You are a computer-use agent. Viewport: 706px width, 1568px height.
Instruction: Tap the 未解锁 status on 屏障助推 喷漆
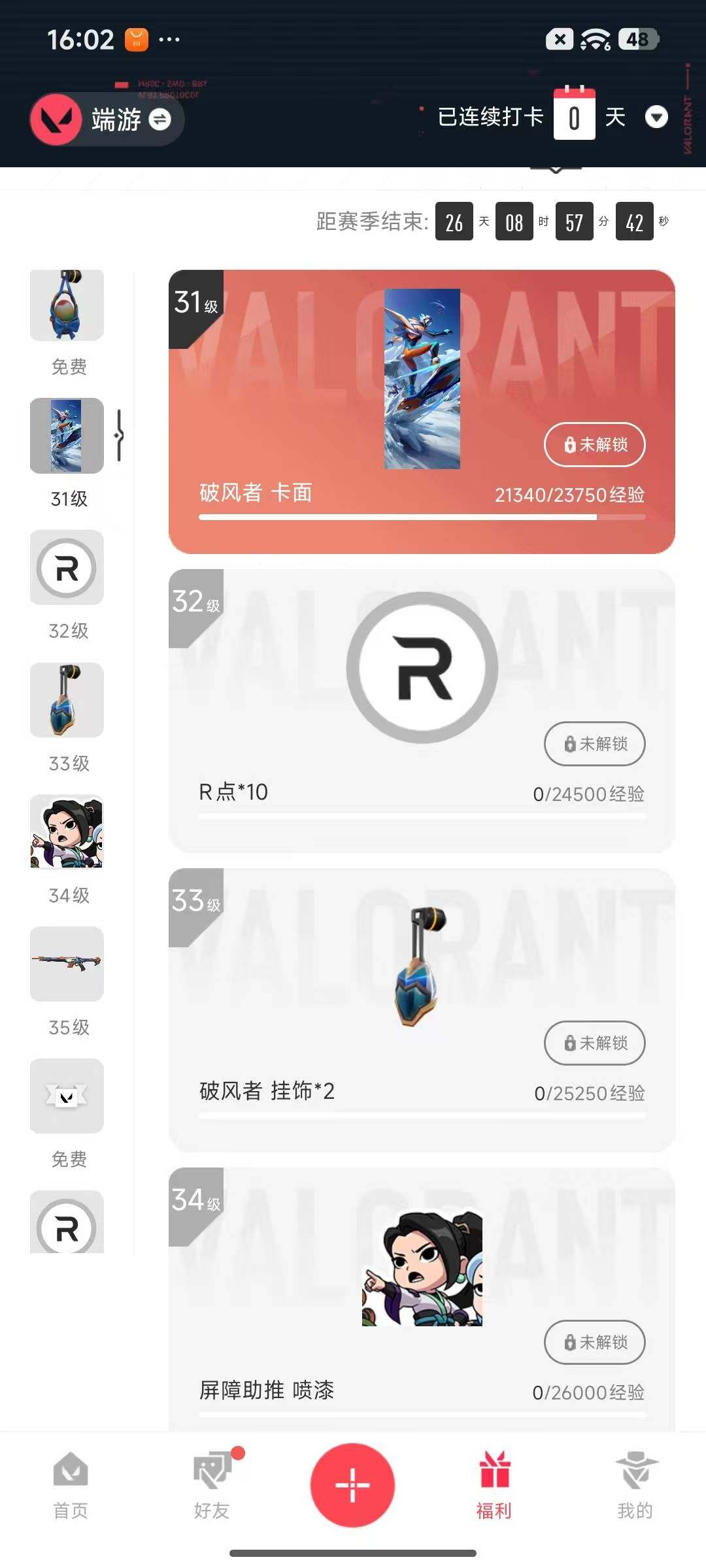pyautogui.click(x=594, y=1343)
